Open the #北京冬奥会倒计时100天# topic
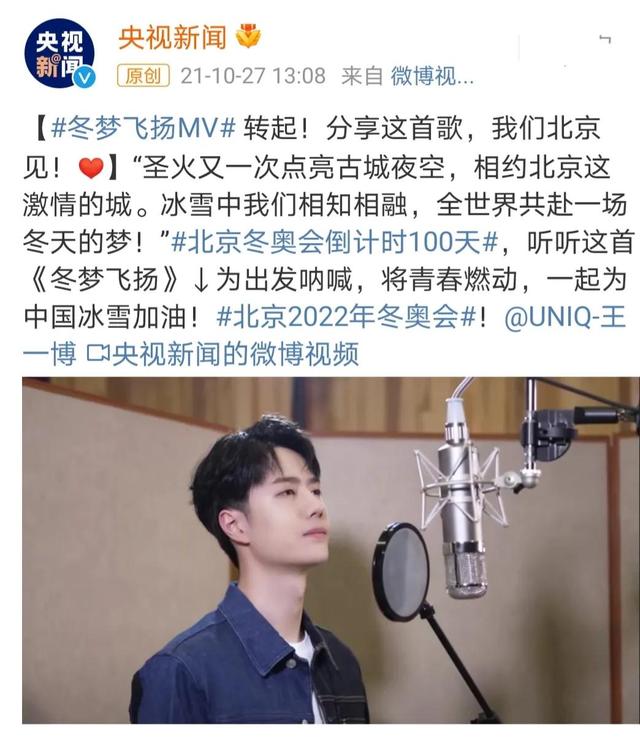Viewport: 640px width, 749px height. (x=334, y=241)
